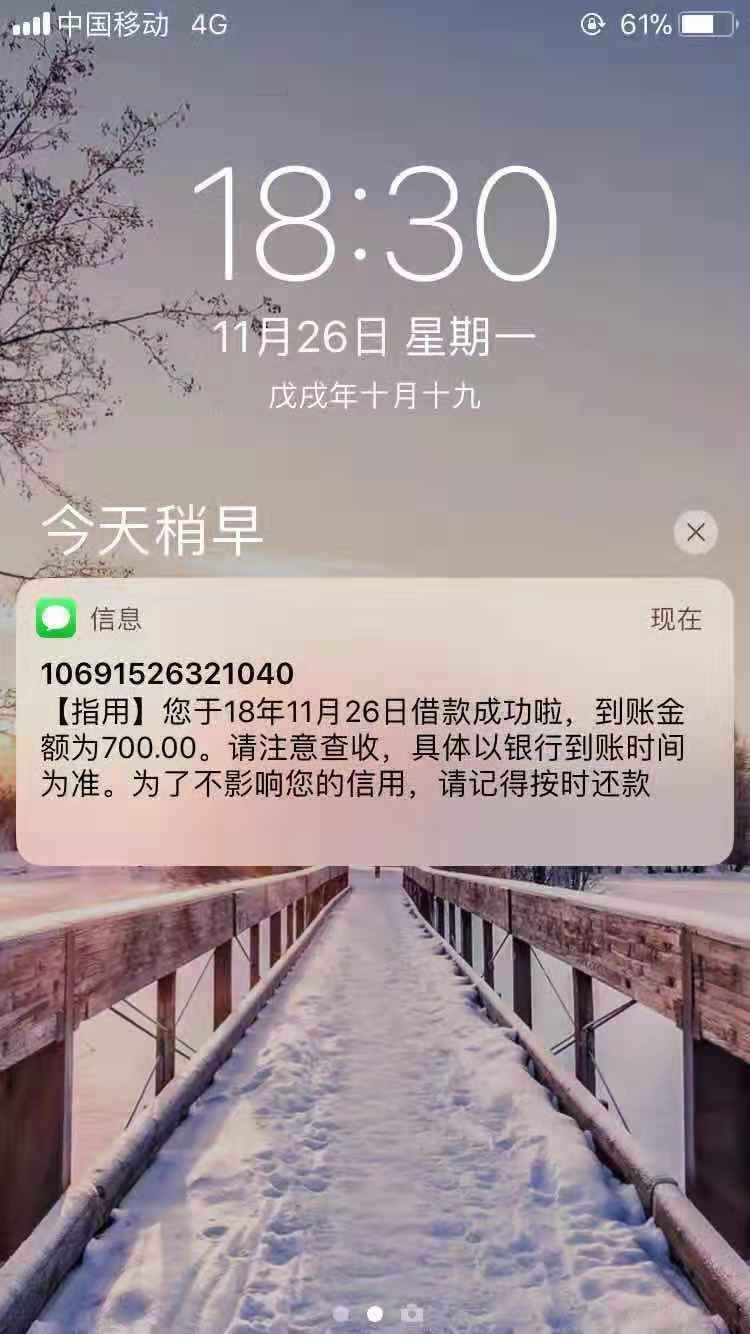Clear the 今天稍早 notifications
The height and width of the screenshot is (1334, 750).
pyautogui.click(x=696, y=532)
